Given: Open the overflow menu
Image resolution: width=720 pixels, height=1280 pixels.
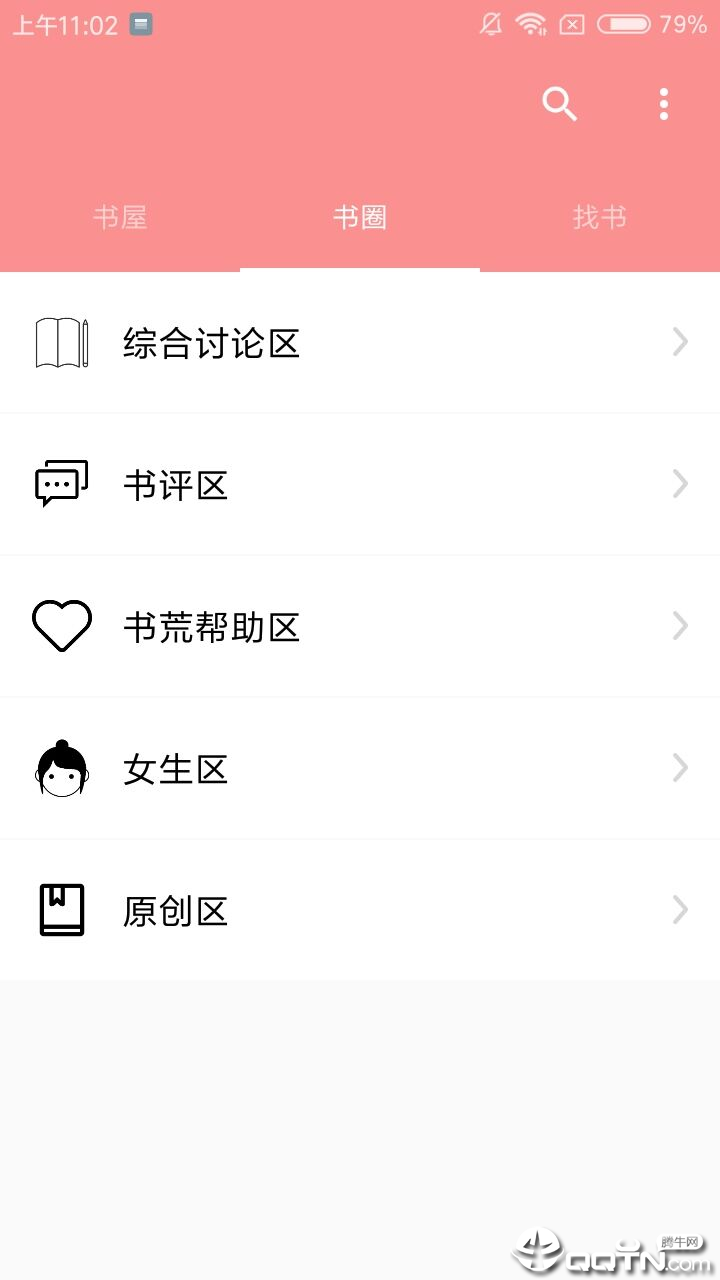Looking at the screenshot, I should [664, 104].
